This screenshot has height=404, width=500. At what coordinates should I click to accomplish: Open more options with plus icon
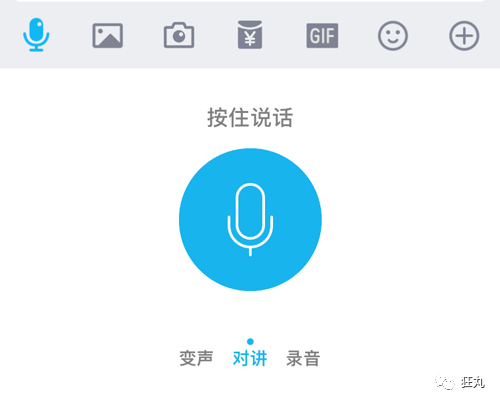[x=464, y=36]
